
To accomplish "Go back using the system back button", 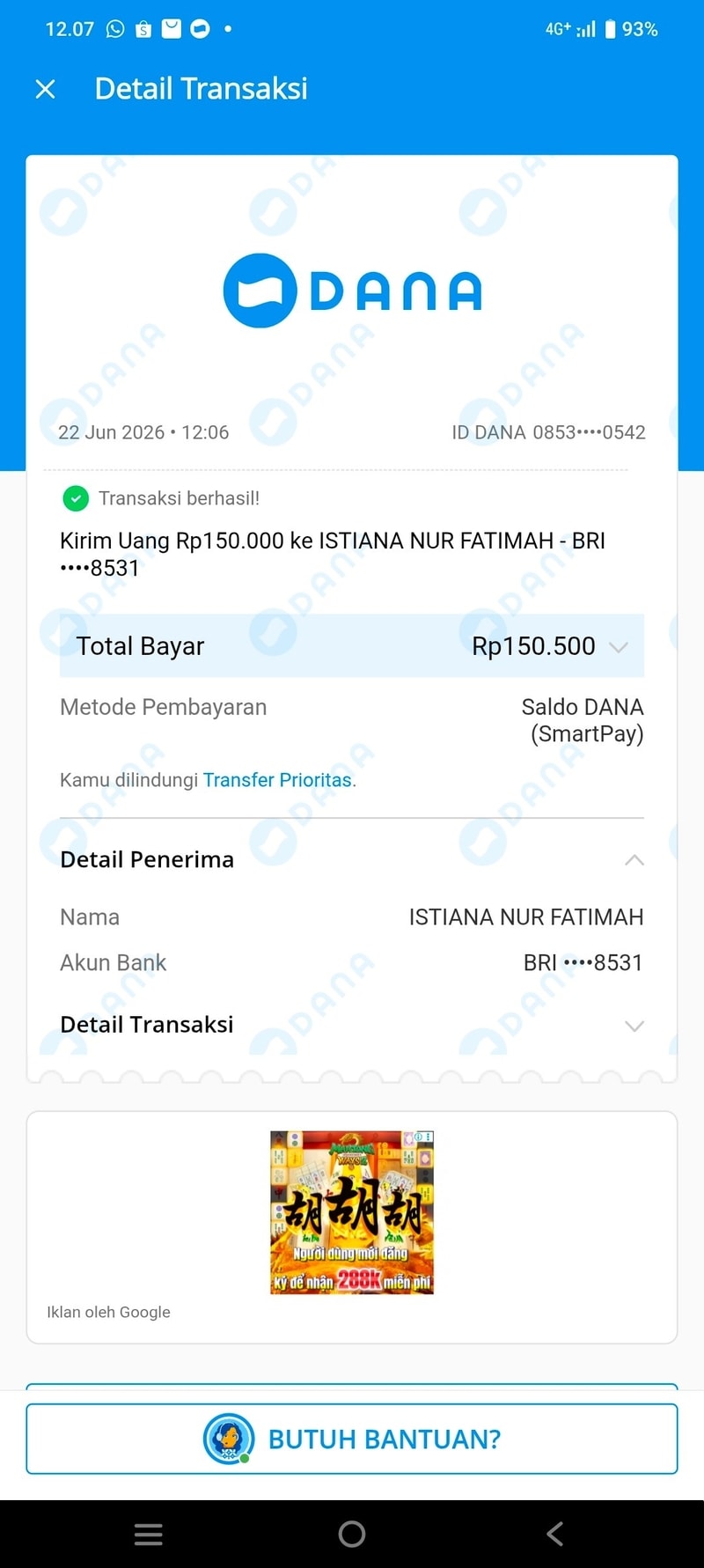I will pyautogui.click(x=554, y=1535).
